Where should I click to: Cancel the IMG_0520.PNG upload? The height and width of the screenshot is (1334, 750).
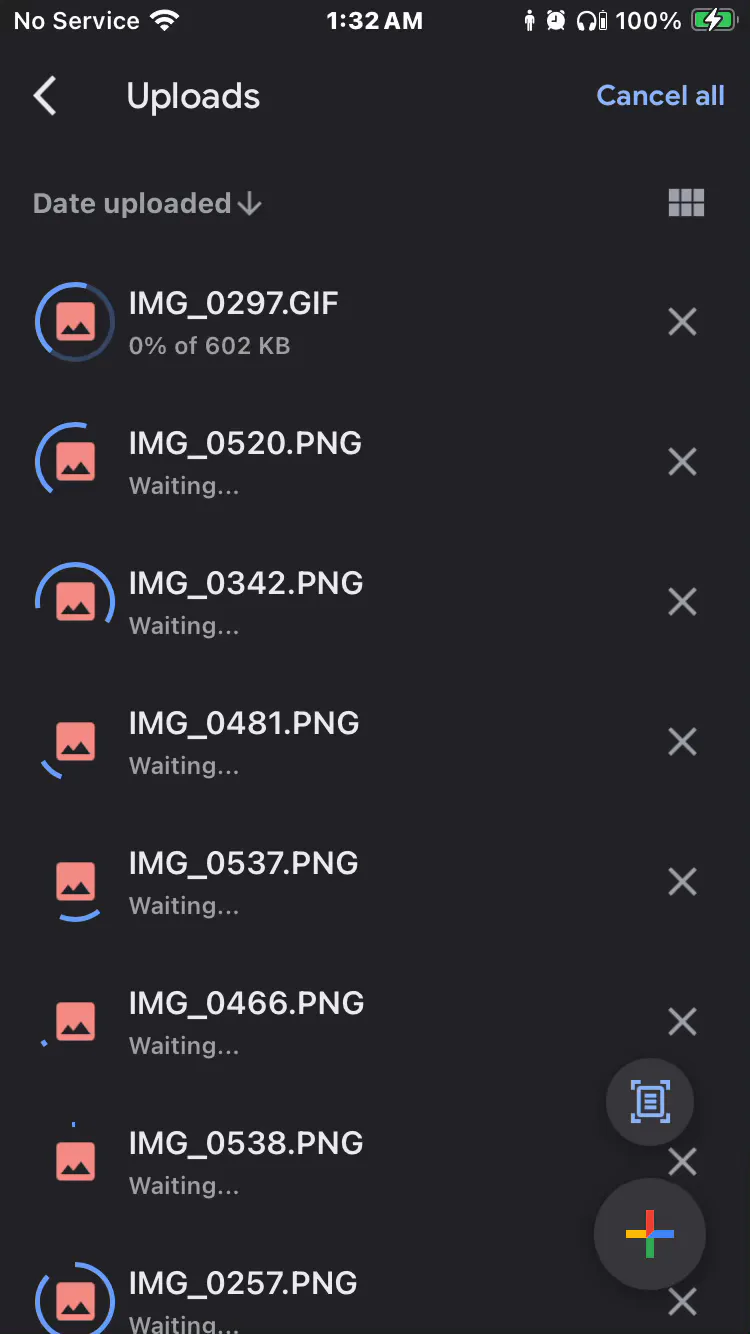tap(682, 462)
